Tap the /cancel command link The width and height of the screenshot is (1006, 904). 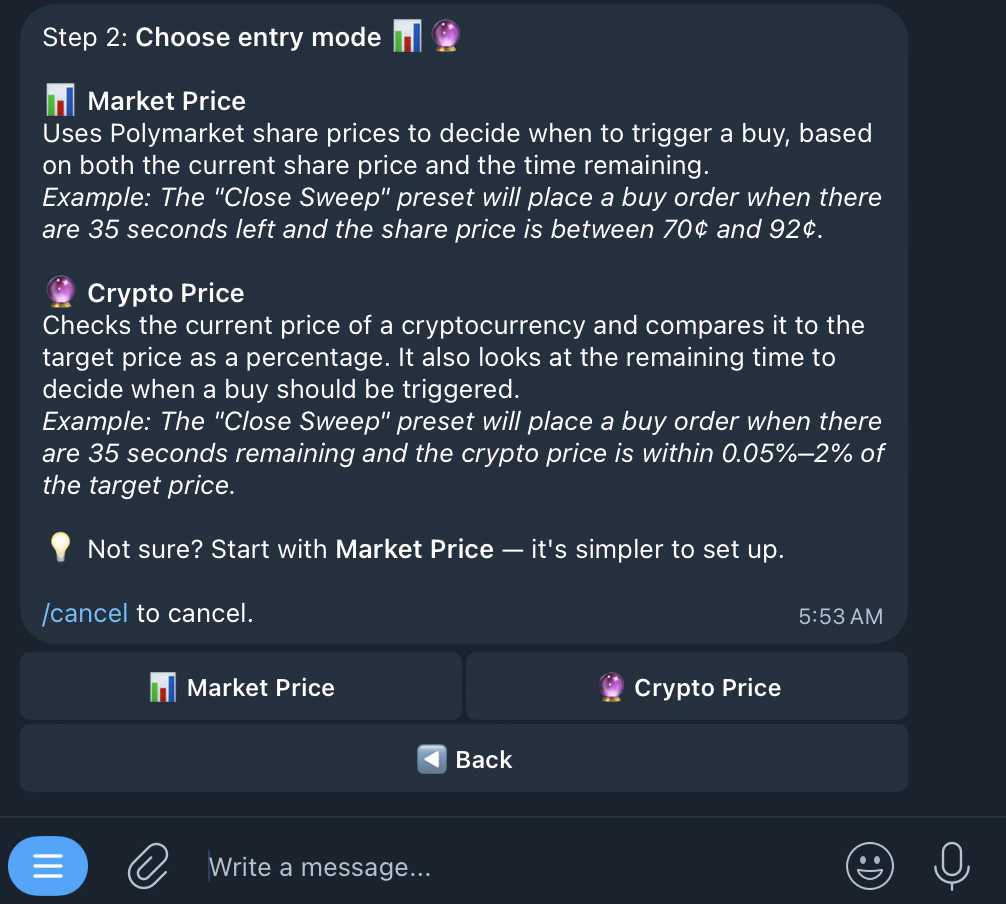point(85,613)
